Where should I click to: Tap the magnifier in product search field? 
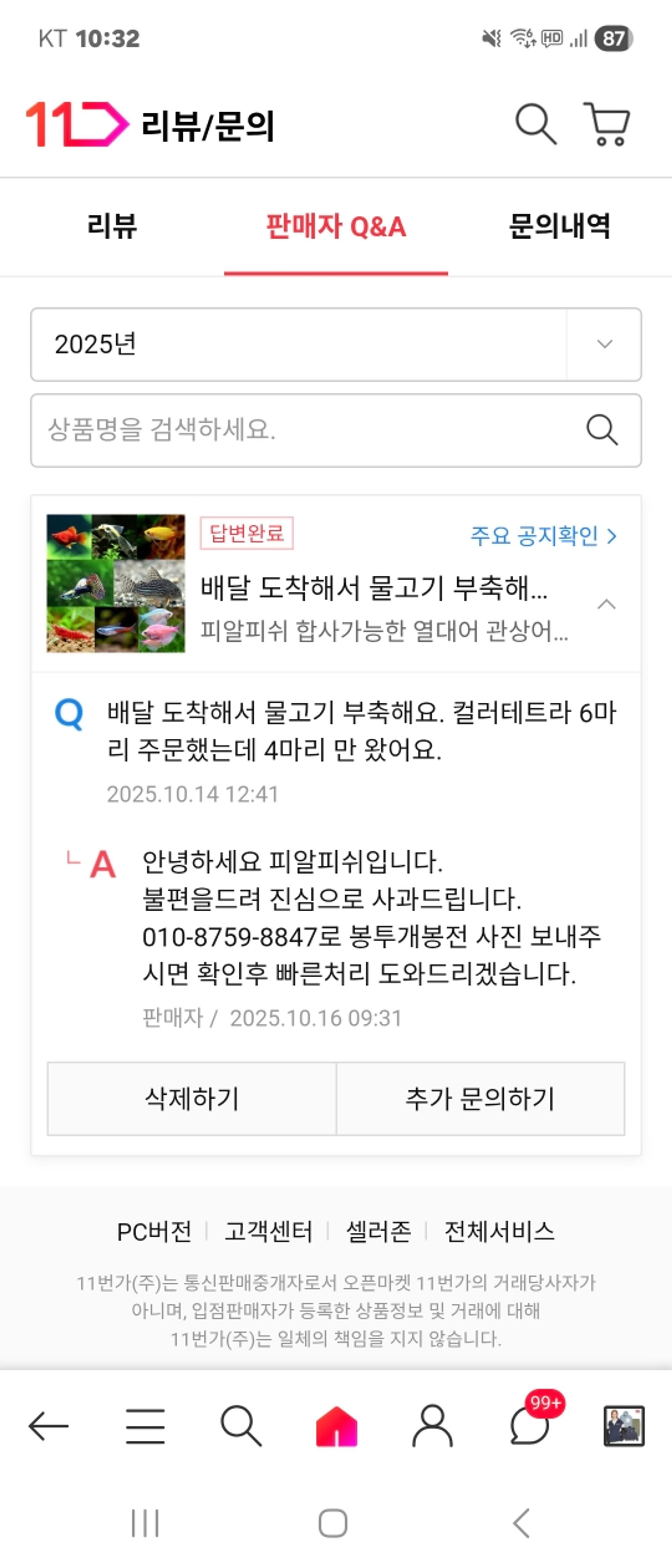coord(601,430)
